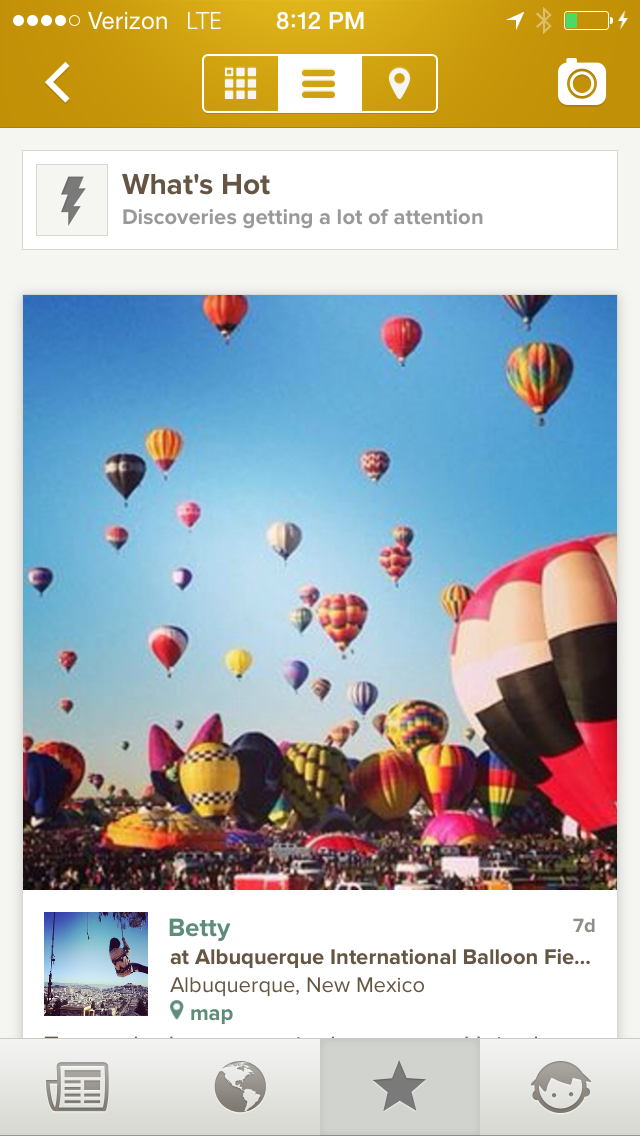The height and width of the screenshot is (1136, 640).
Task: Switch to list view
Action: [x=319, y=83]
